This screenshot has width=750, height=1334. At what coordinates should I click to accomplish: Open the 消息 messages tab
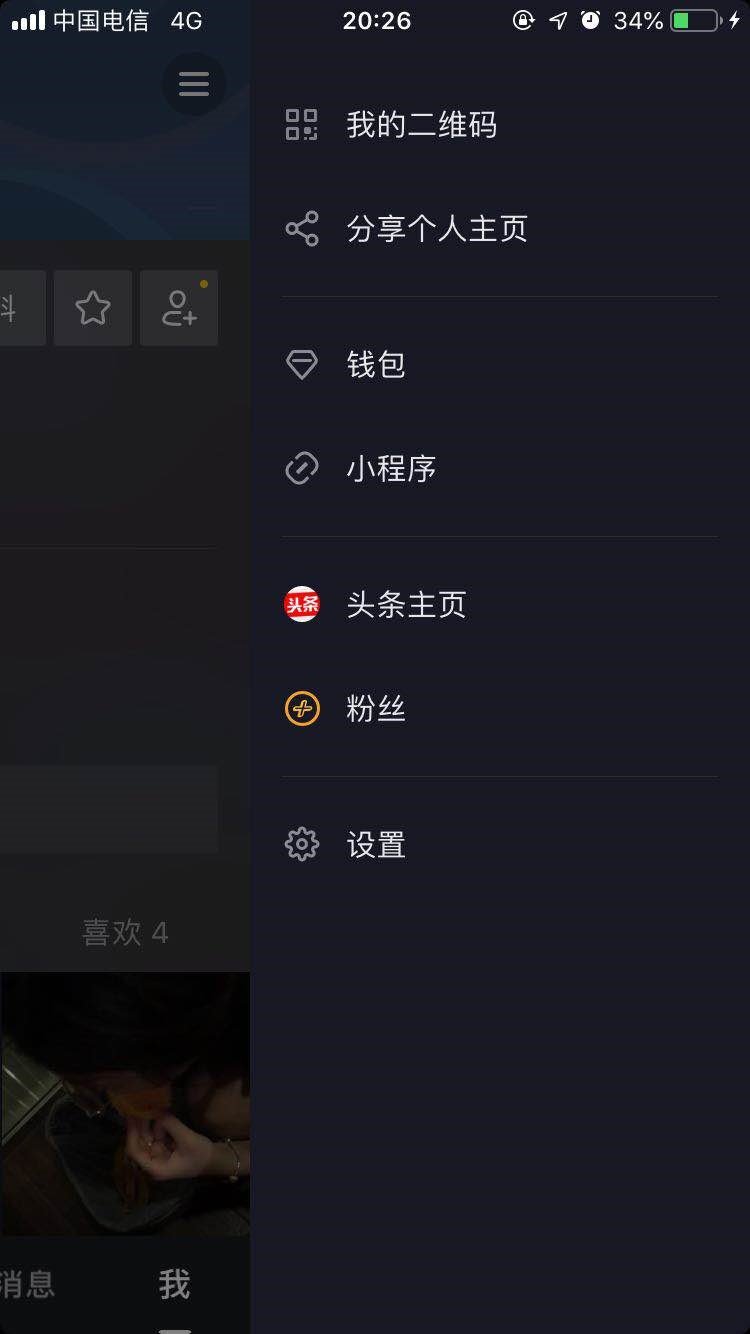pos(28,1284)
